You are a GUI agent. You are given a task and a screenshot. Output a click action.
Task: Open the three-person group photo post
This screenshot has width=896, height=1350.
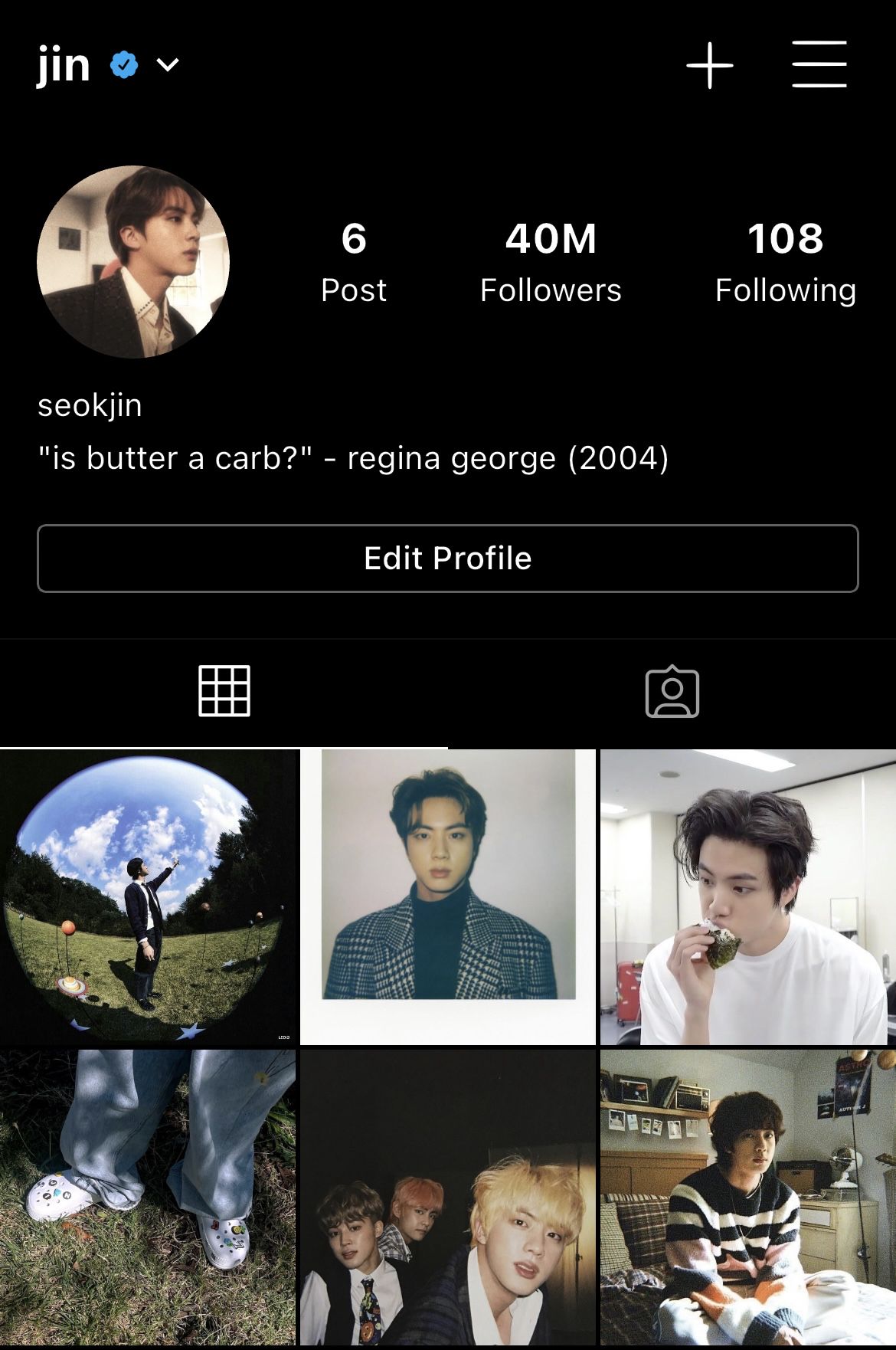point(448,1198)
